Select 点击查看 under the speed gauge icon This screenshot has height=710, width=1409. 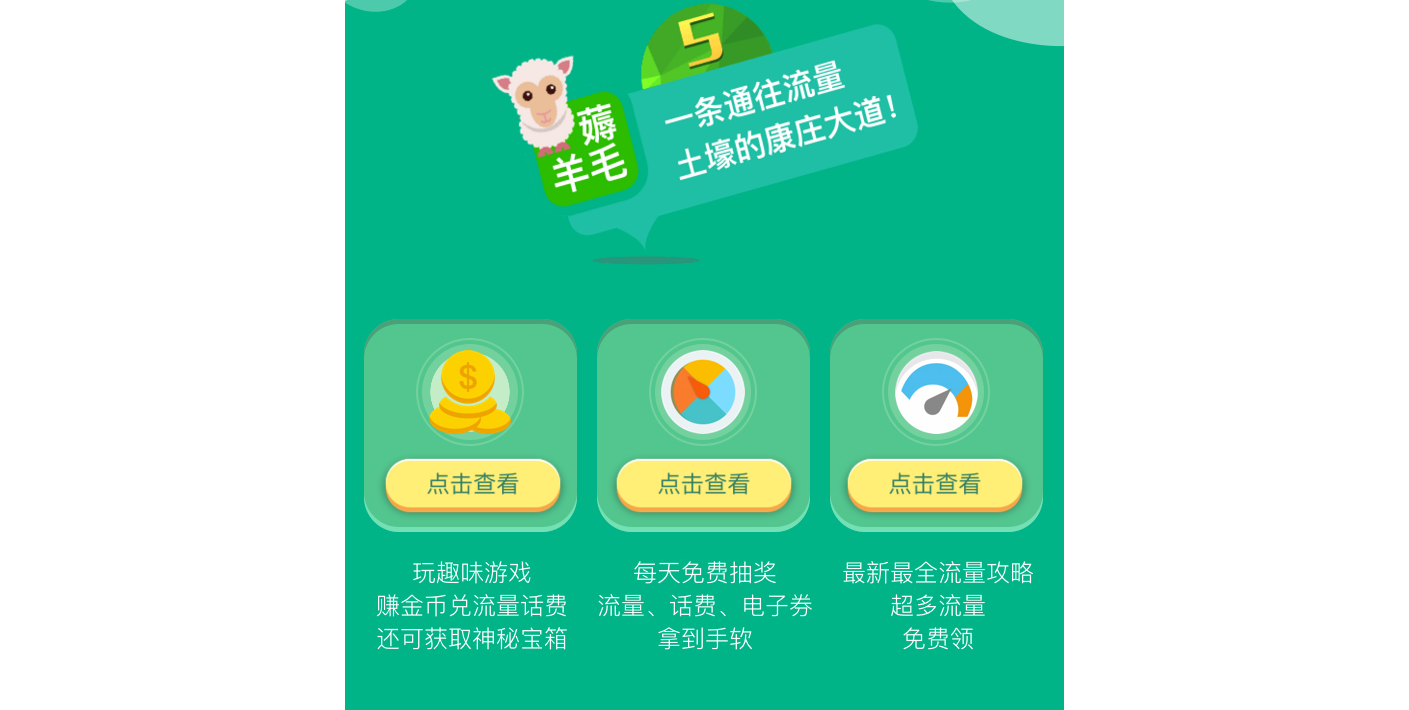(934, 484)
